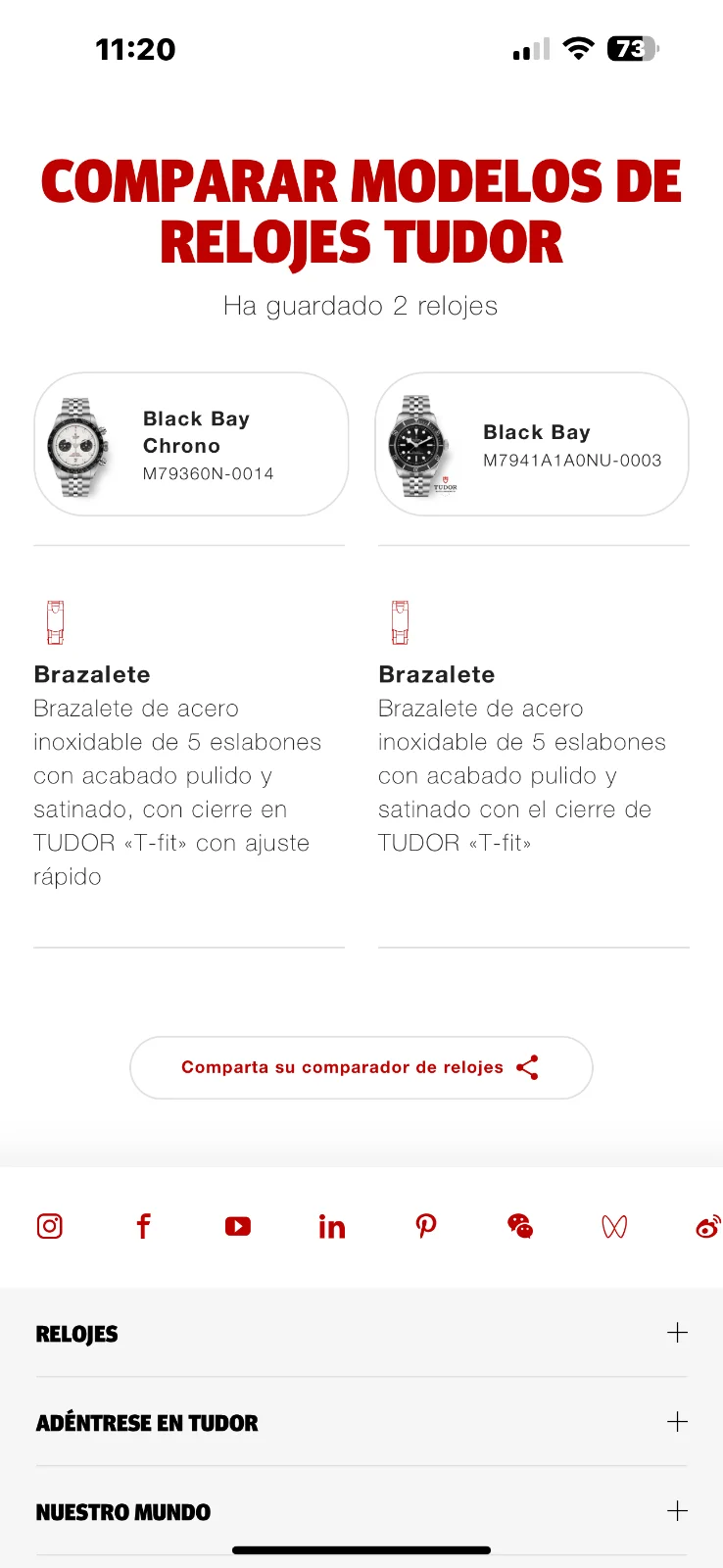This screenshot has width=723, height=1568.
Task: Tap Comparta su comparador de relojes
Action: coord(361,1067)
